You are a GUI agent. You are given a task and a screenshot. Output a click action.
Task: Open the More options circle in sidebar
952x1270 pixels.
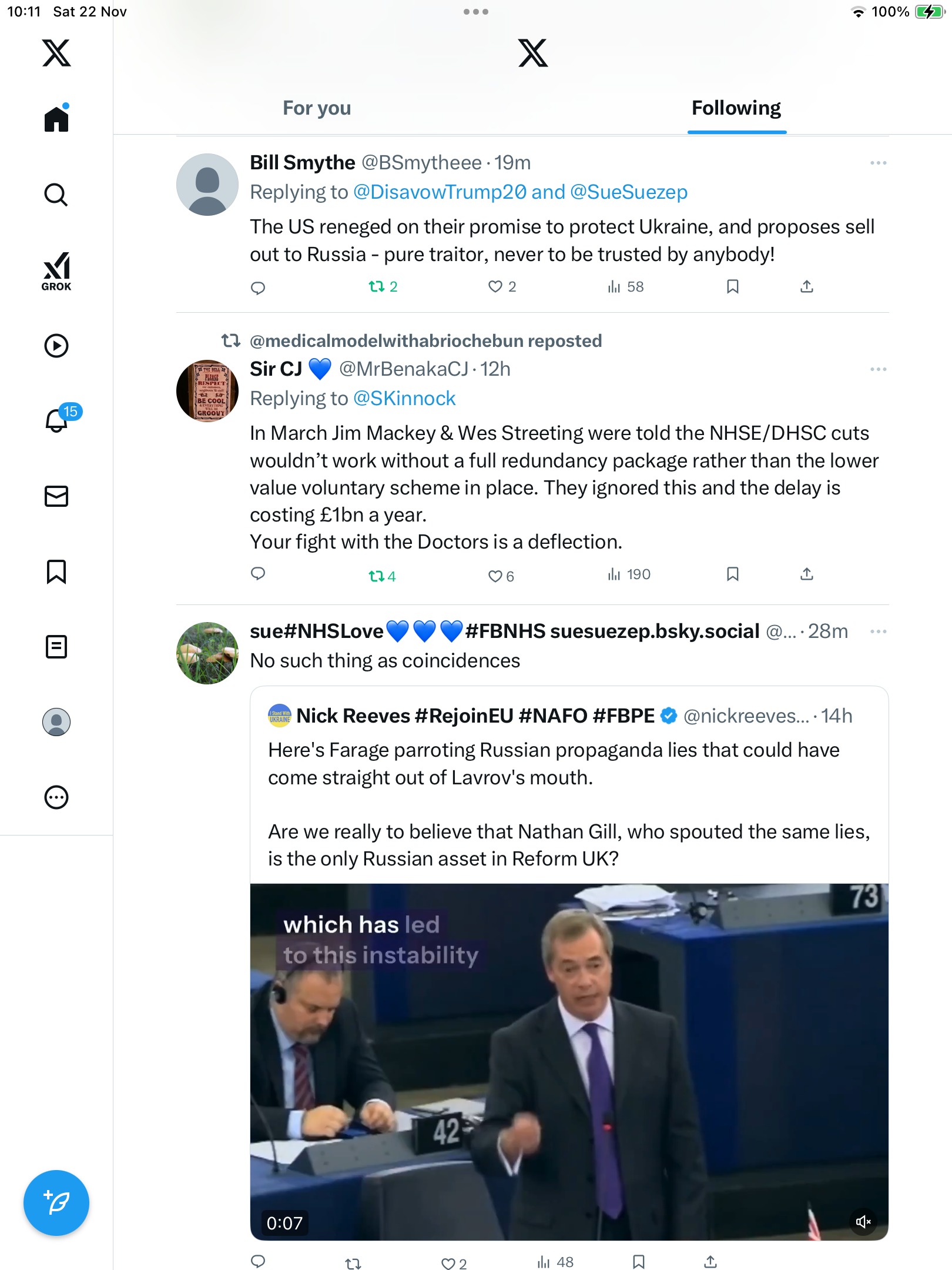(56, 798)
